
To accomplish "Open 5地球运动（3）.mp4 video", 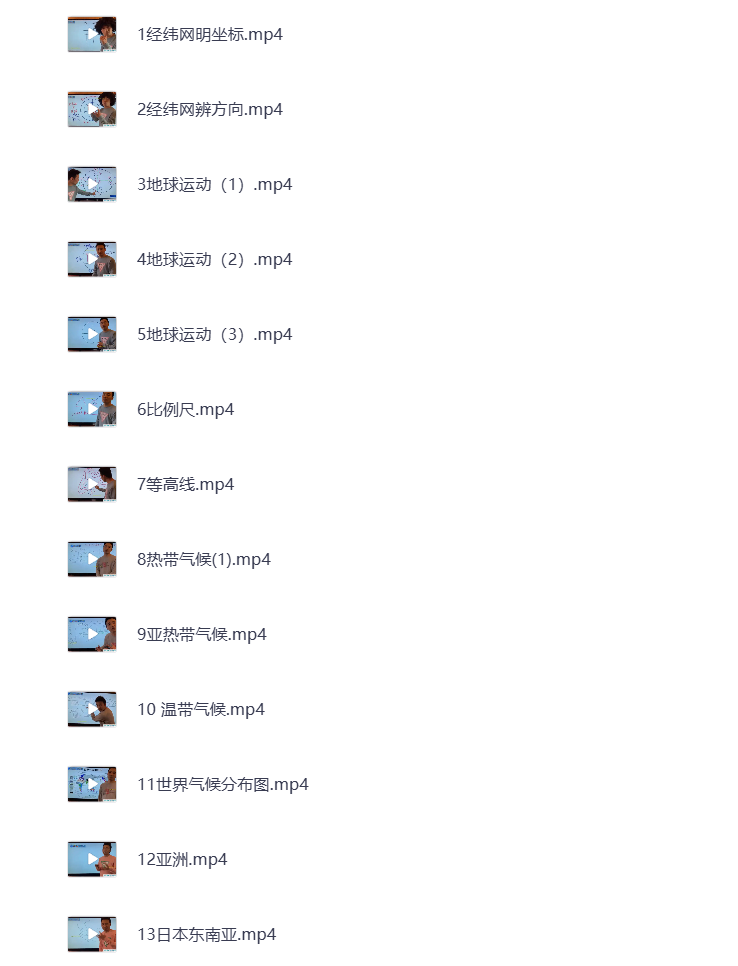I will (214, 334).
